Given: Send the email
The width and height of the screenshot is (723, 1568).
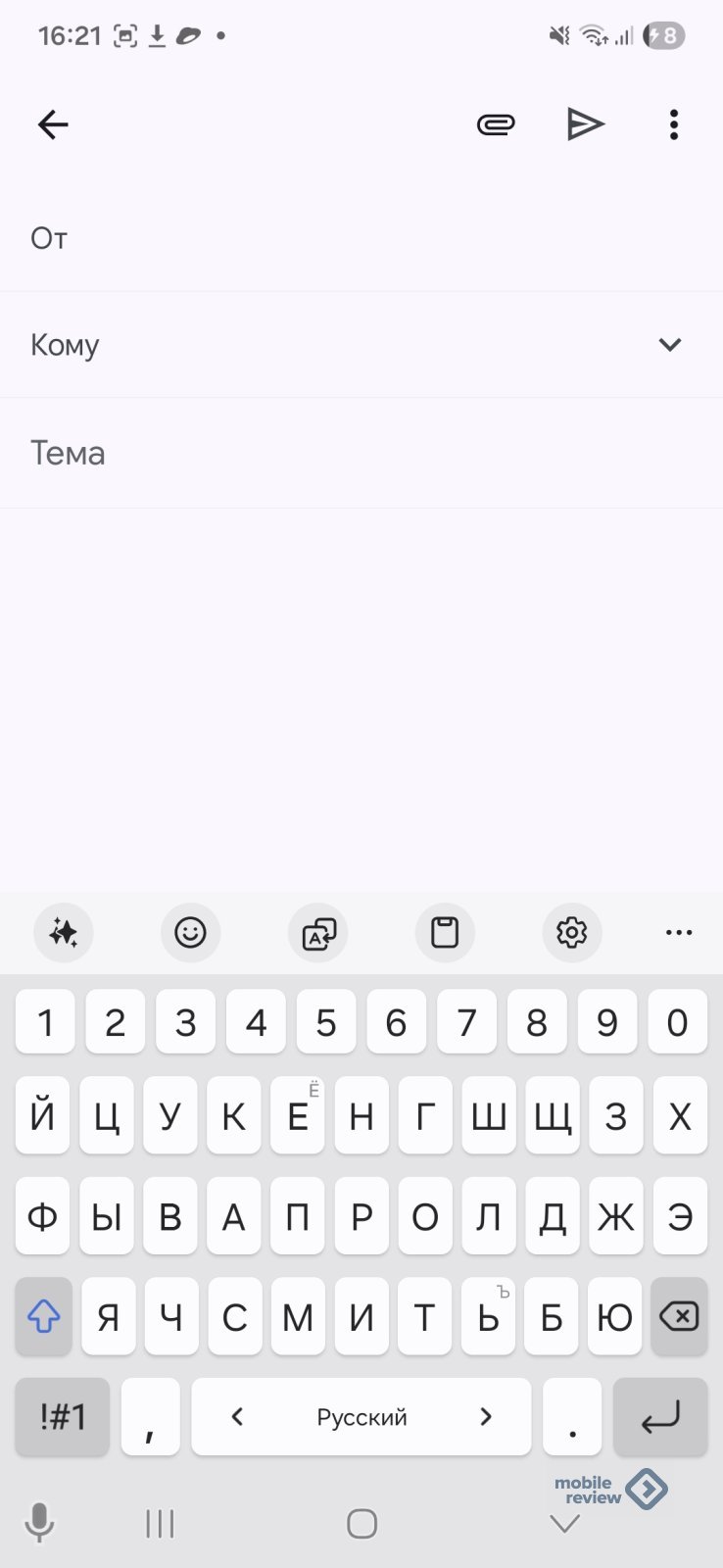Looking at the screenshot, I should [x=585, y=124].
